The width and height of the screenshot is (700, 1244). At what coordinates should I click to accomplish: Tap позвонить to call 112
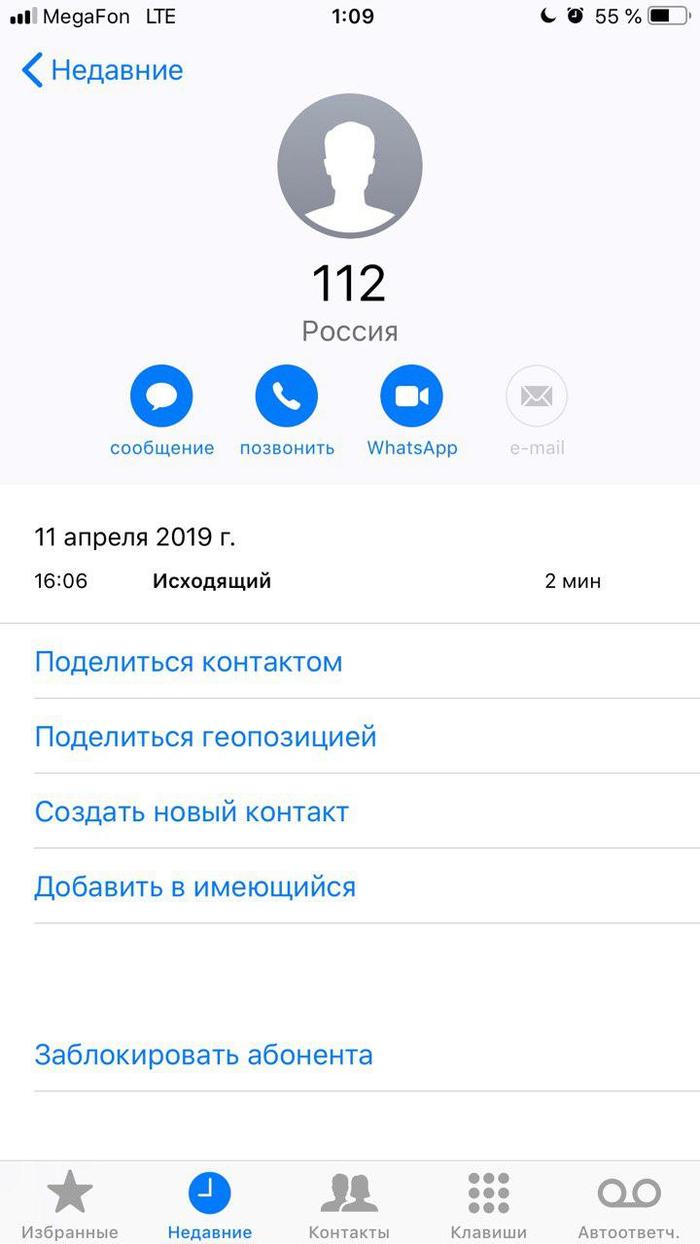pos(286,397)
